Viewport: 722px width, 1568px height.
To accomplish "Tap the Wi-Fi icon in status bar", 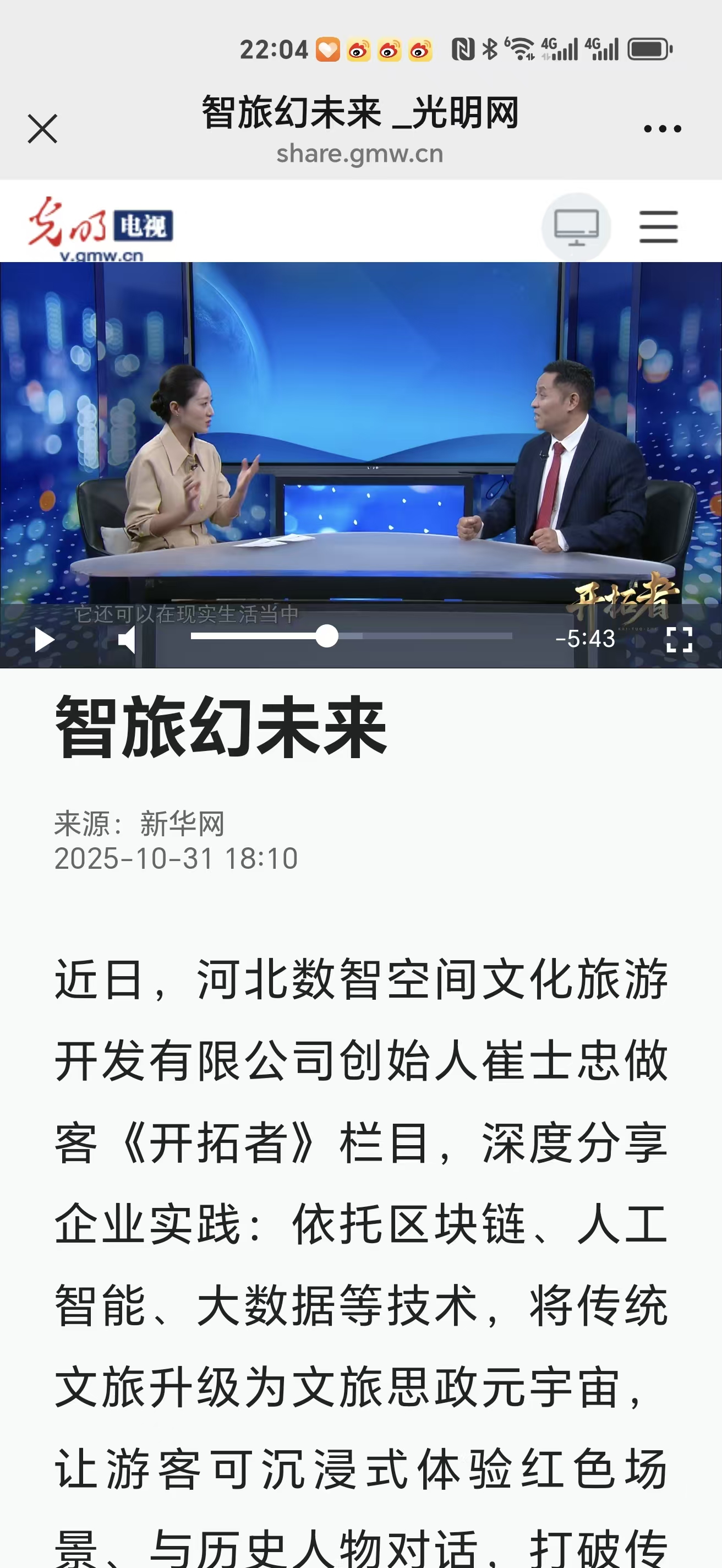I will (x=520, y=48).
